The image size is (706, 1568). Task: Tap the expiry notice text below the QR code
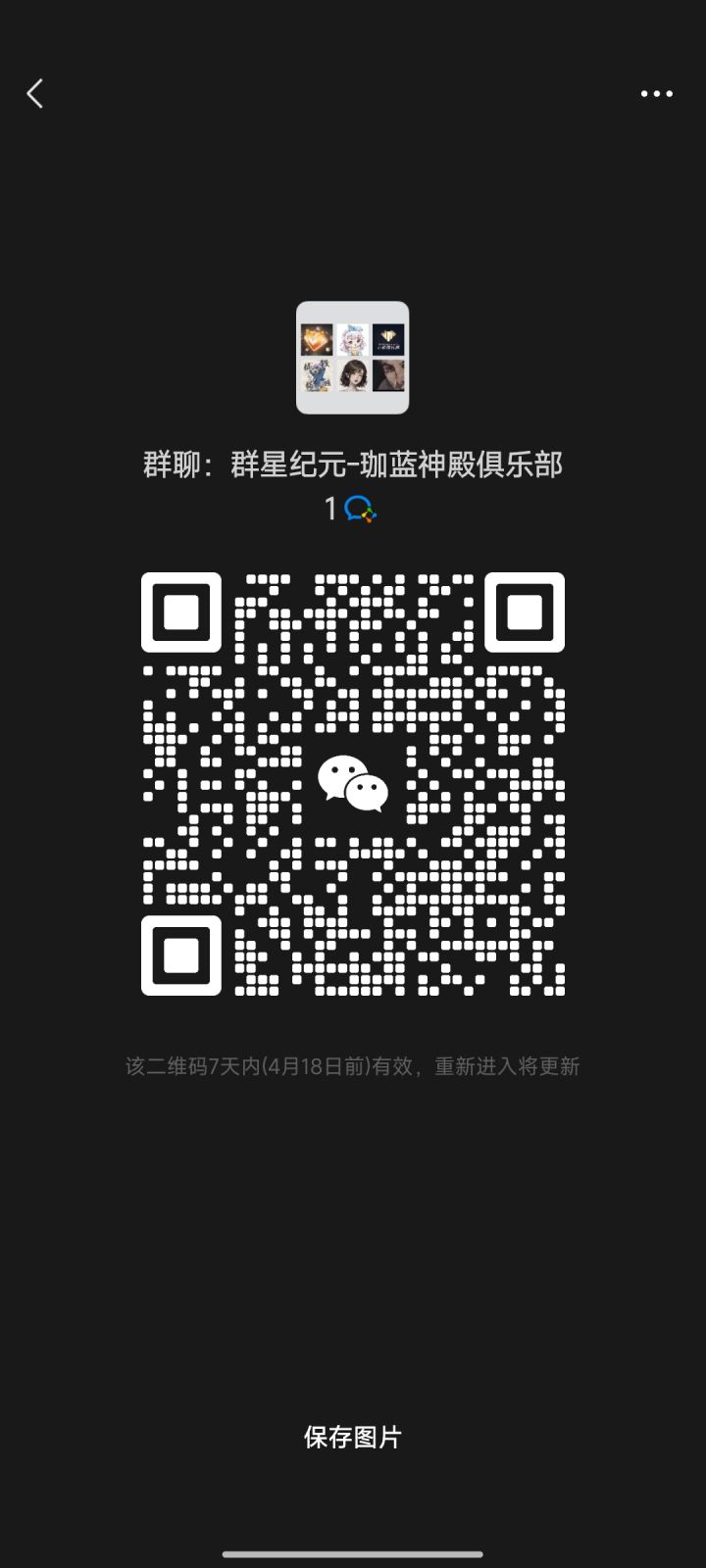pos(353,1066)
